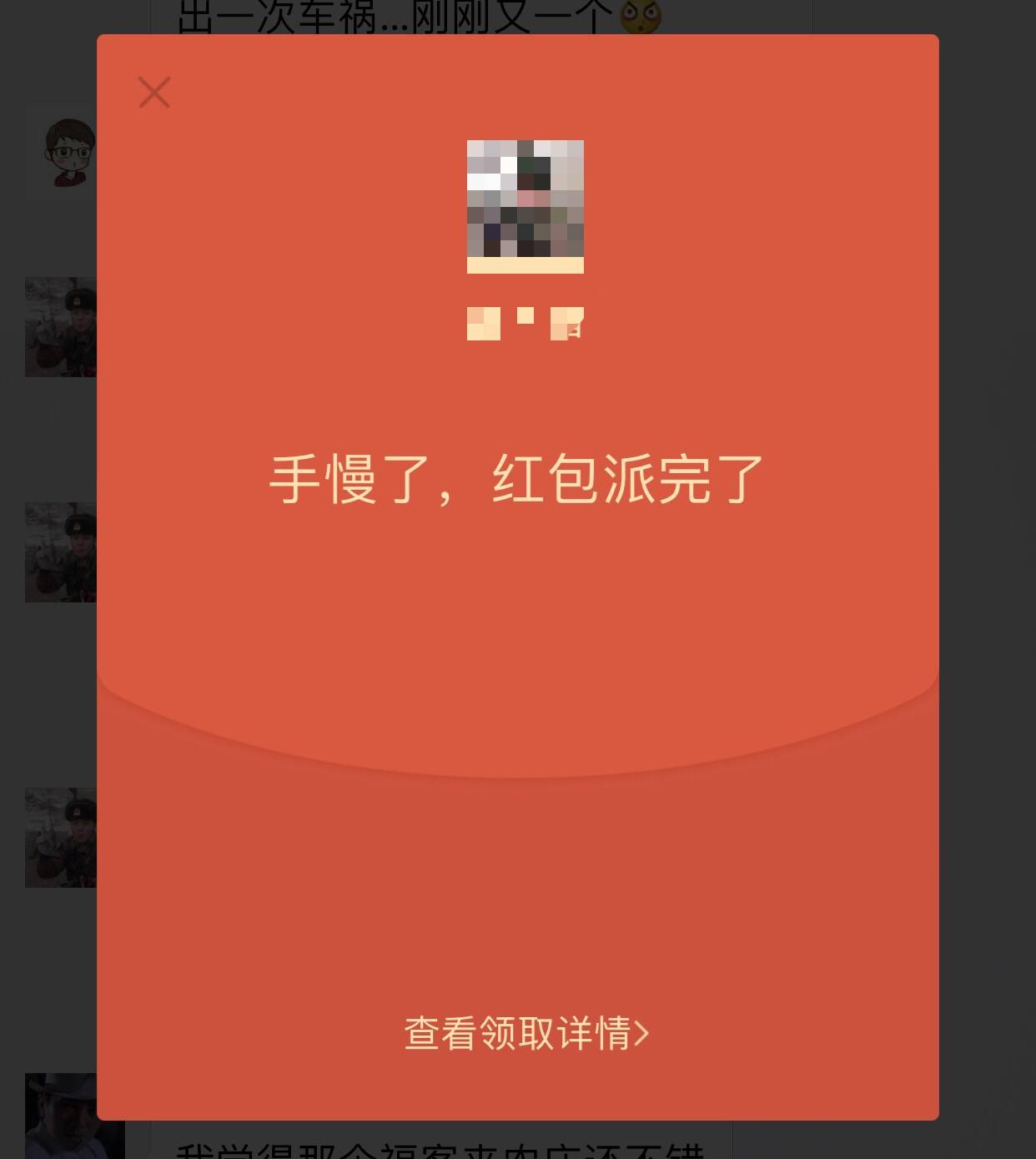The image size is (1036, 1159).
Task: Close the red packet dialog
Action: tap(154, 93)
